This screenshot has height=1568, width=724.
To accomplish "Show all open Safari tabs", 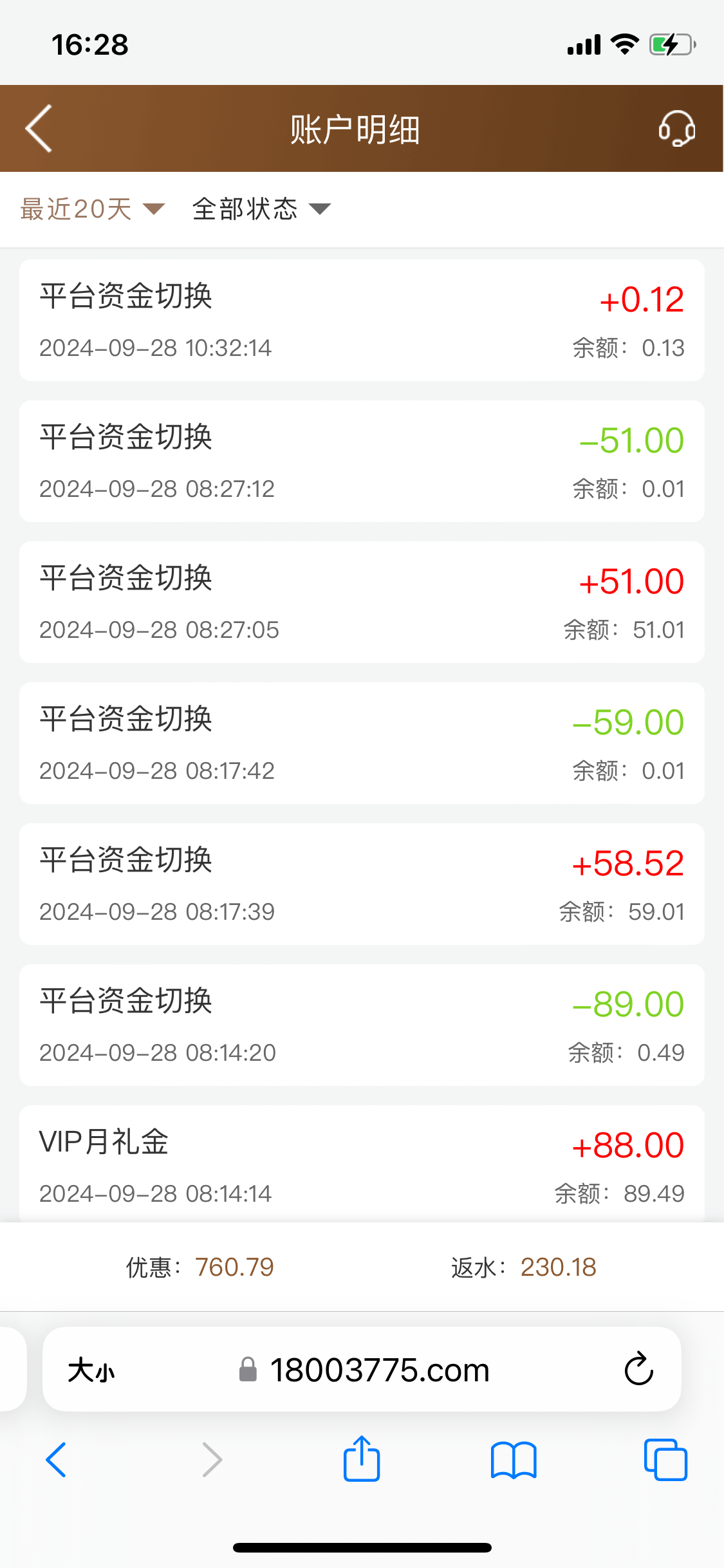I will 665,1460.
